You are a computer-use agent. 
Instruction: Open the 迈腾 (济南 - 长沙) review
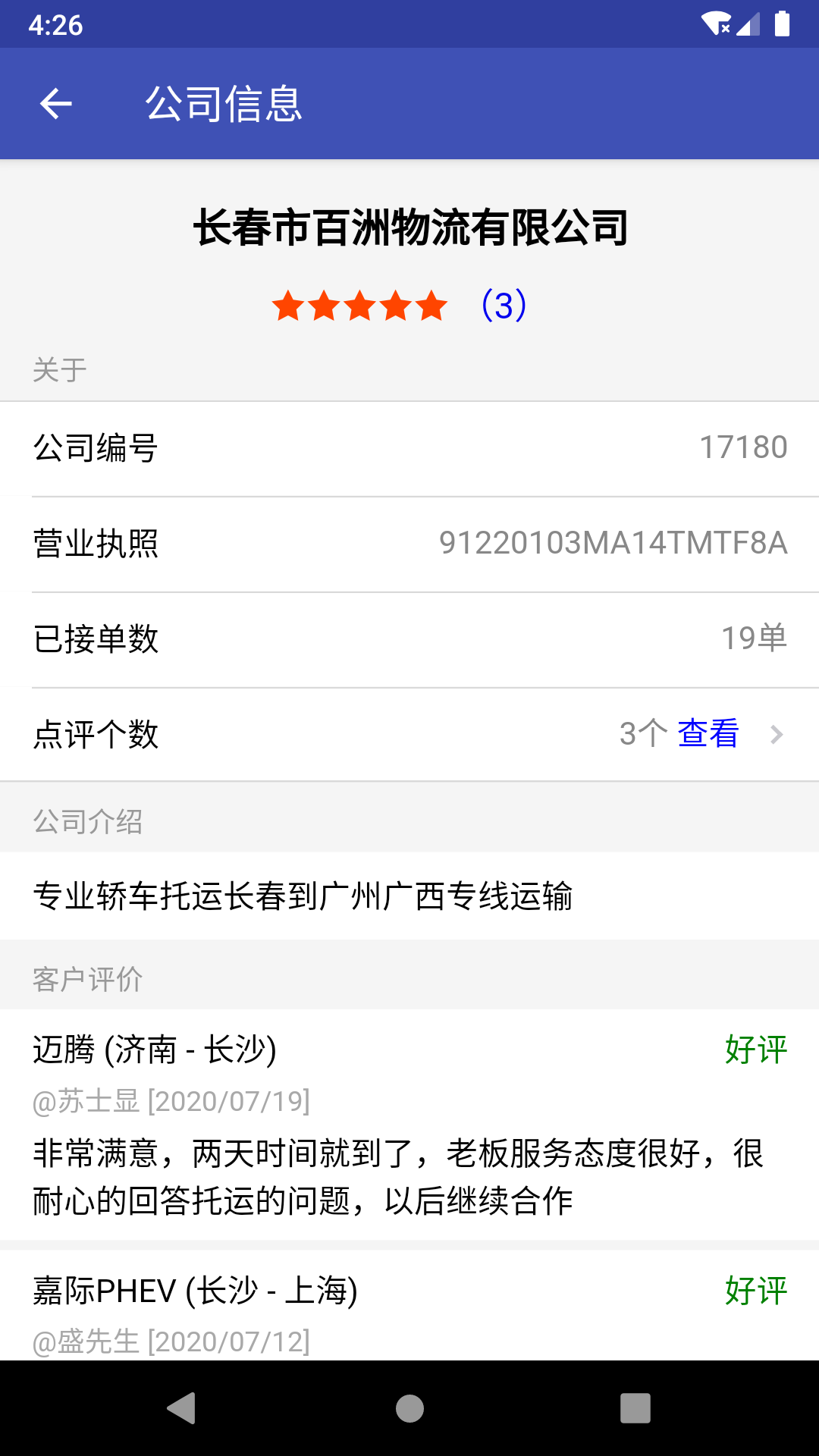[x=155, y=1051]
